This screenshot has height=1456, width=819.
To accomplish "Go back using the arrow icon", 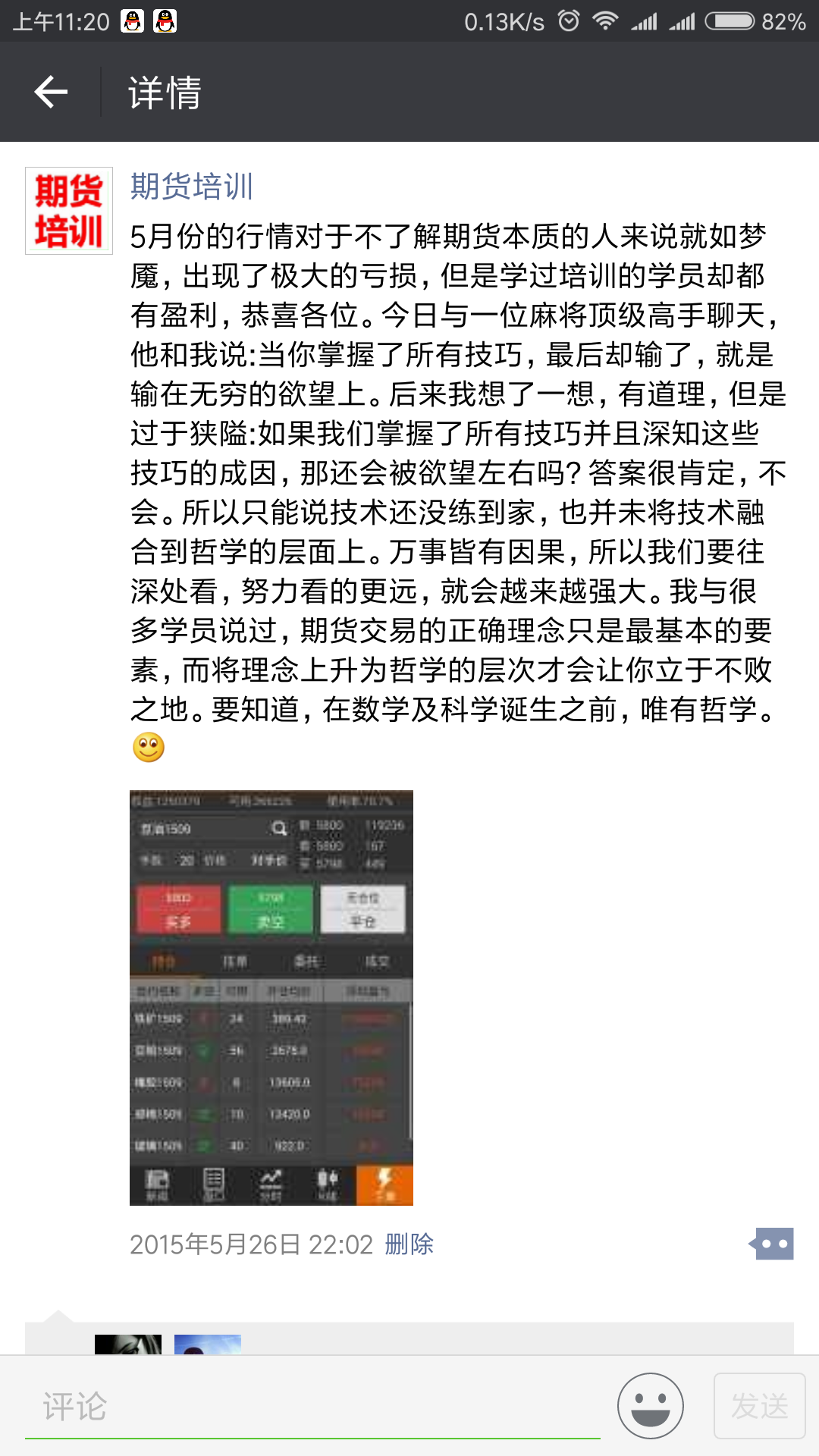I will tap(51, 93).
